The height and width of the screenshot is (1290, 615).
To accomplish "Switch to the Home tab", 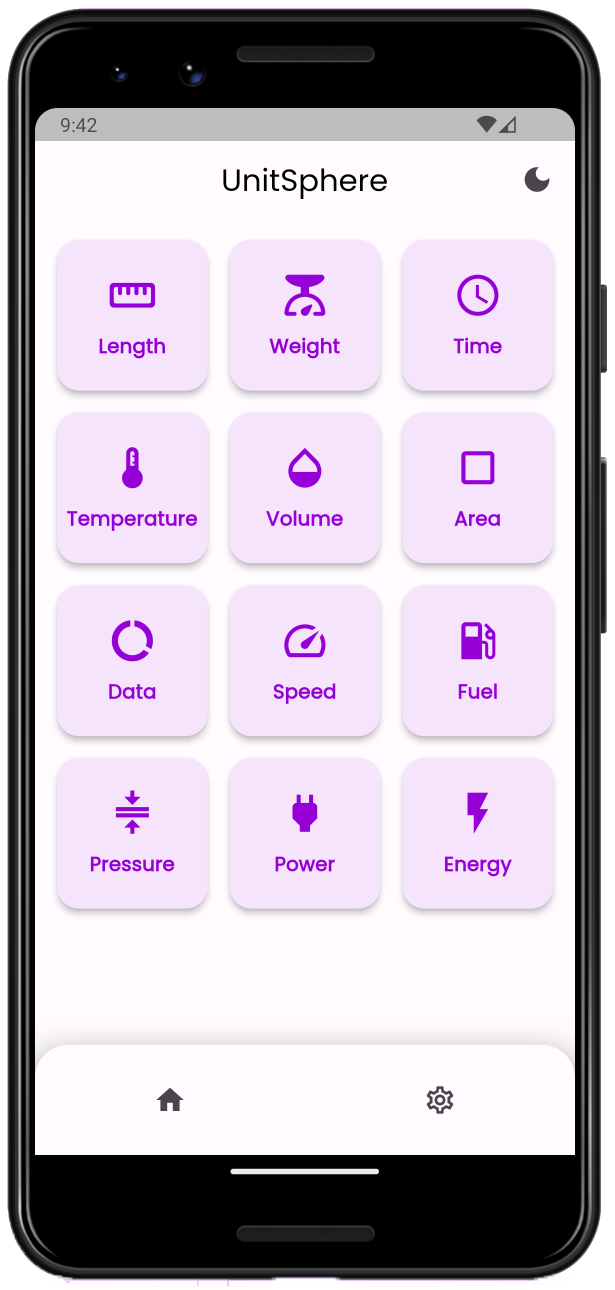I will pos(170,1100).
